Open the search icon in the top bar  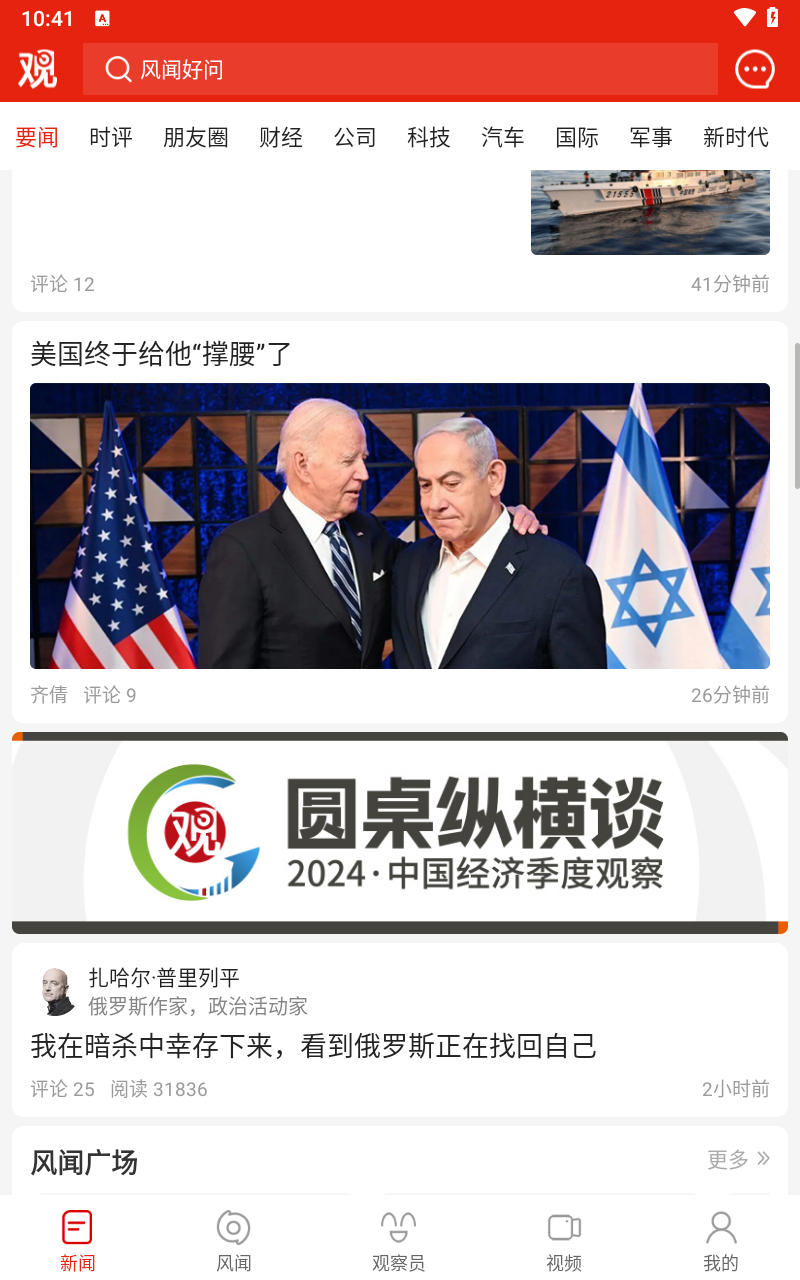pos(120,69)
